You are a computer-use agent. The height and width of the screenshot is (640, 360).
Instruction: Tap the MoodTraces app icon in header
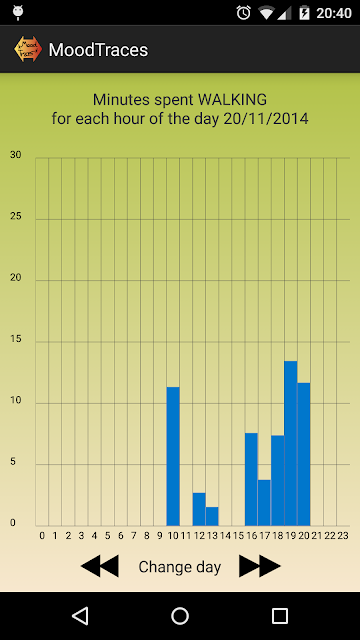28,49
